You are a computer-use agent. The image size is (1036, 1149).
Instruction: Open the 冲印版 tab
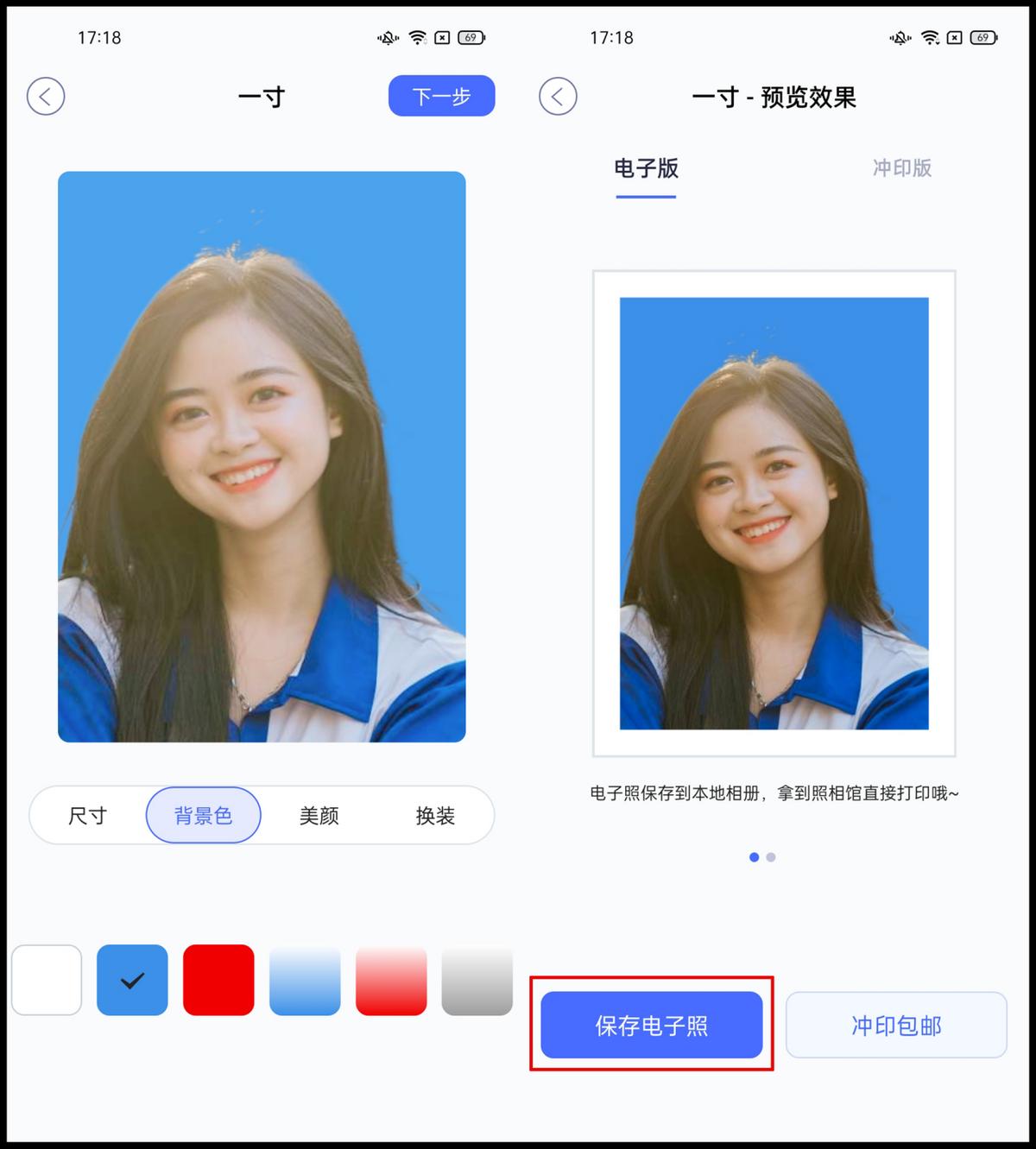pyautogui.click(x=902, y=168)
